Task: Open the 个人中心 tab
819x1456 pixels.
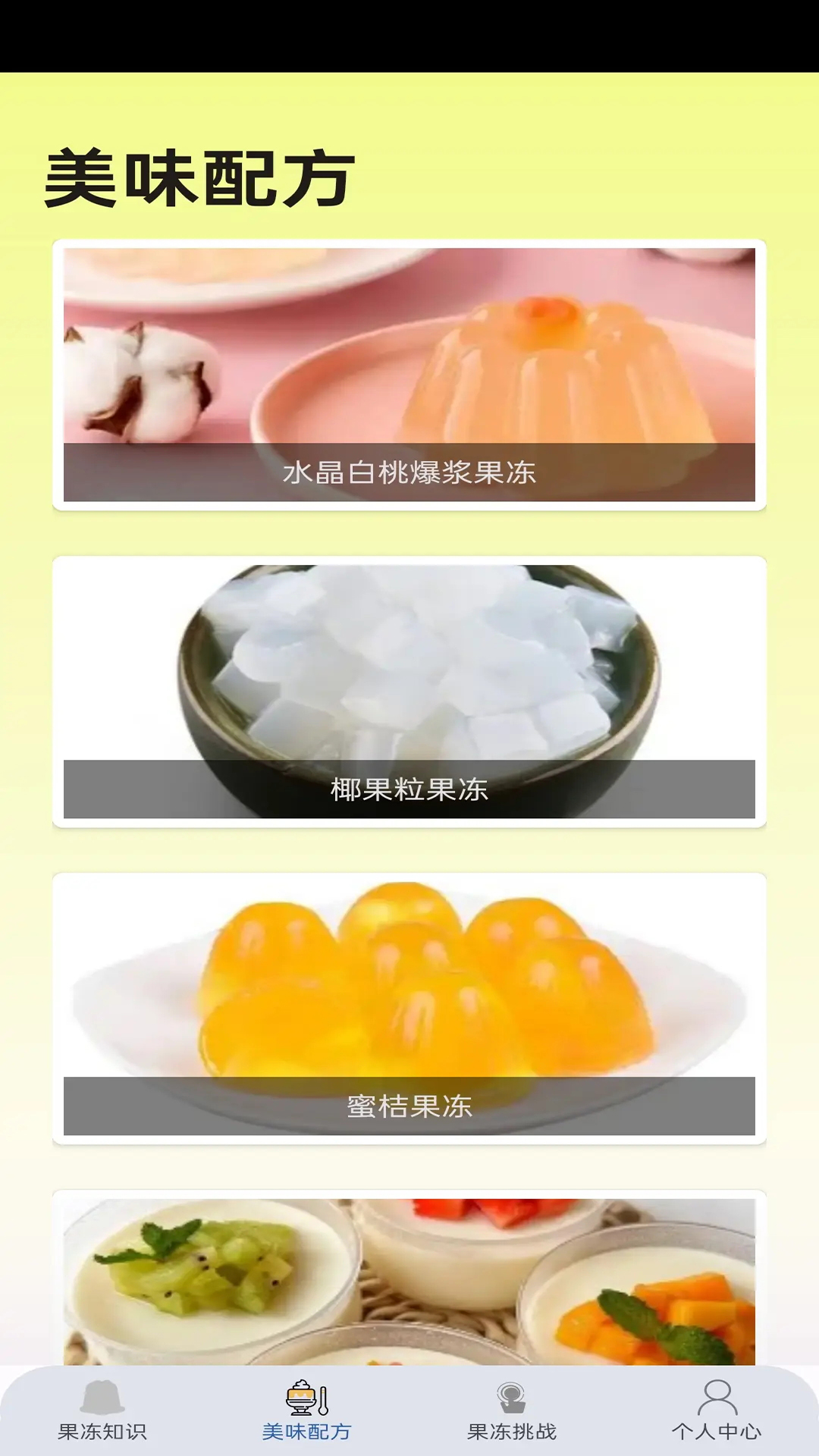Action: tap(717, 1411)
